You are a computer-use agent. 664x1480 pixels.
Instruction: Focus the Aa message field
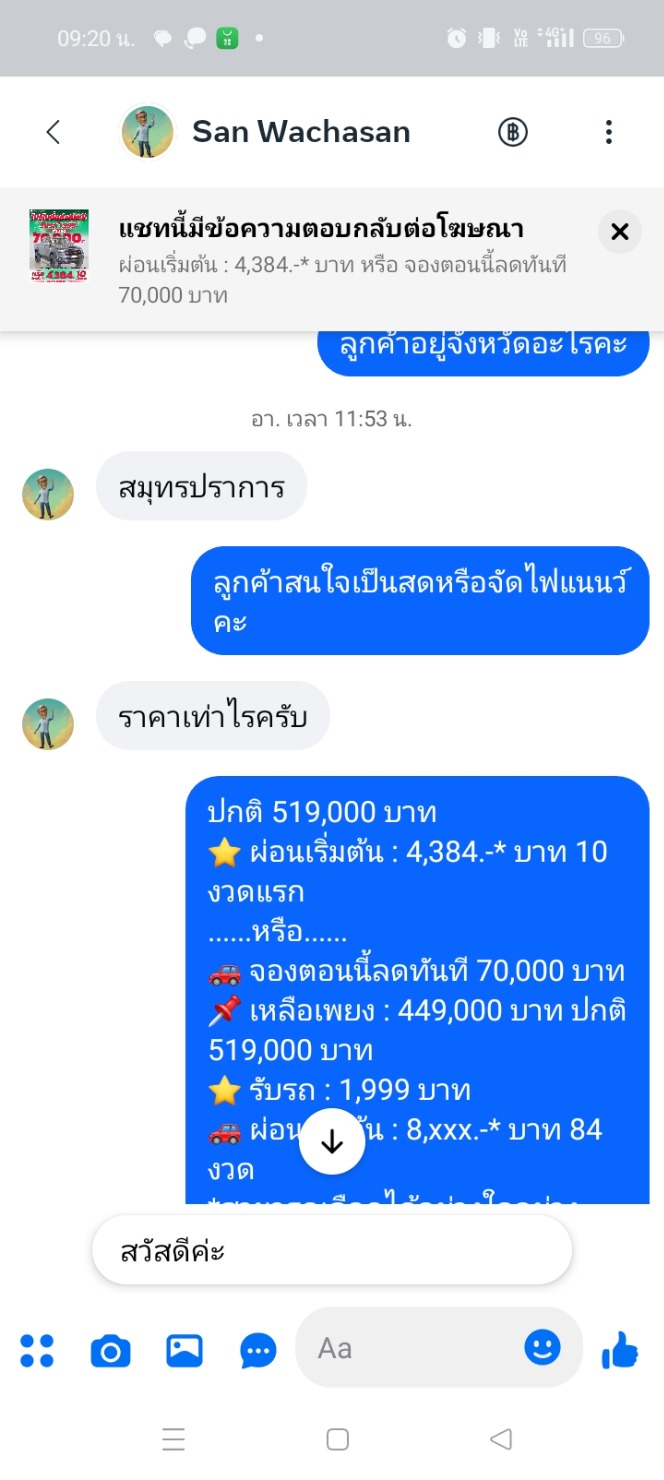[x=410, y=1348]
